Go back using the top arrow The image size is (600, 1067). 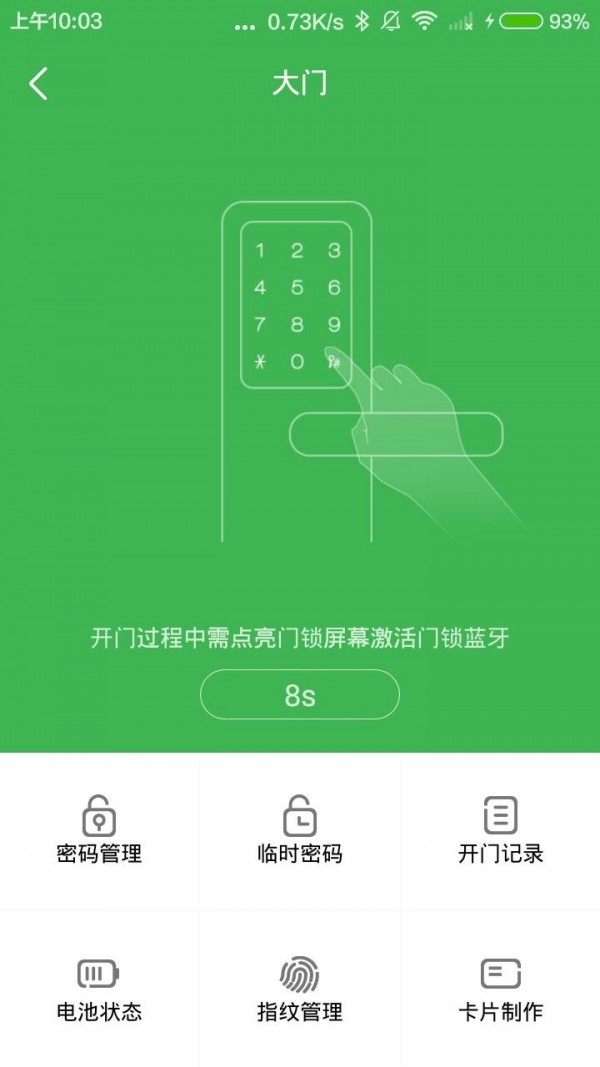coord(38,84)
